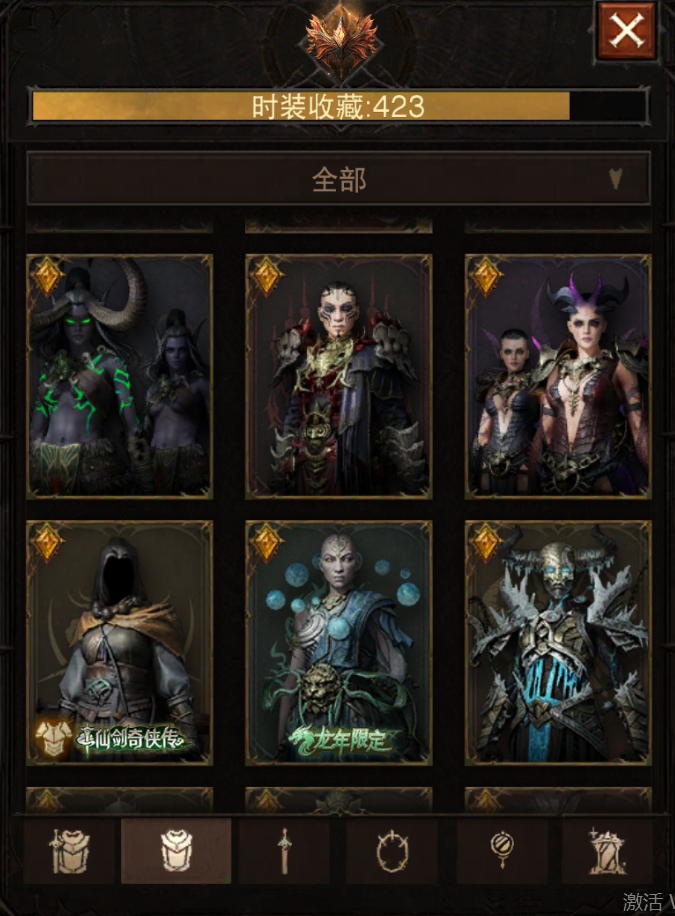Image resolution: width=675 pixels, height=916 pixels.
Task: Switch to the chest armor cosmetics tab
Action: pyautogui.click(x=176, y=852)
